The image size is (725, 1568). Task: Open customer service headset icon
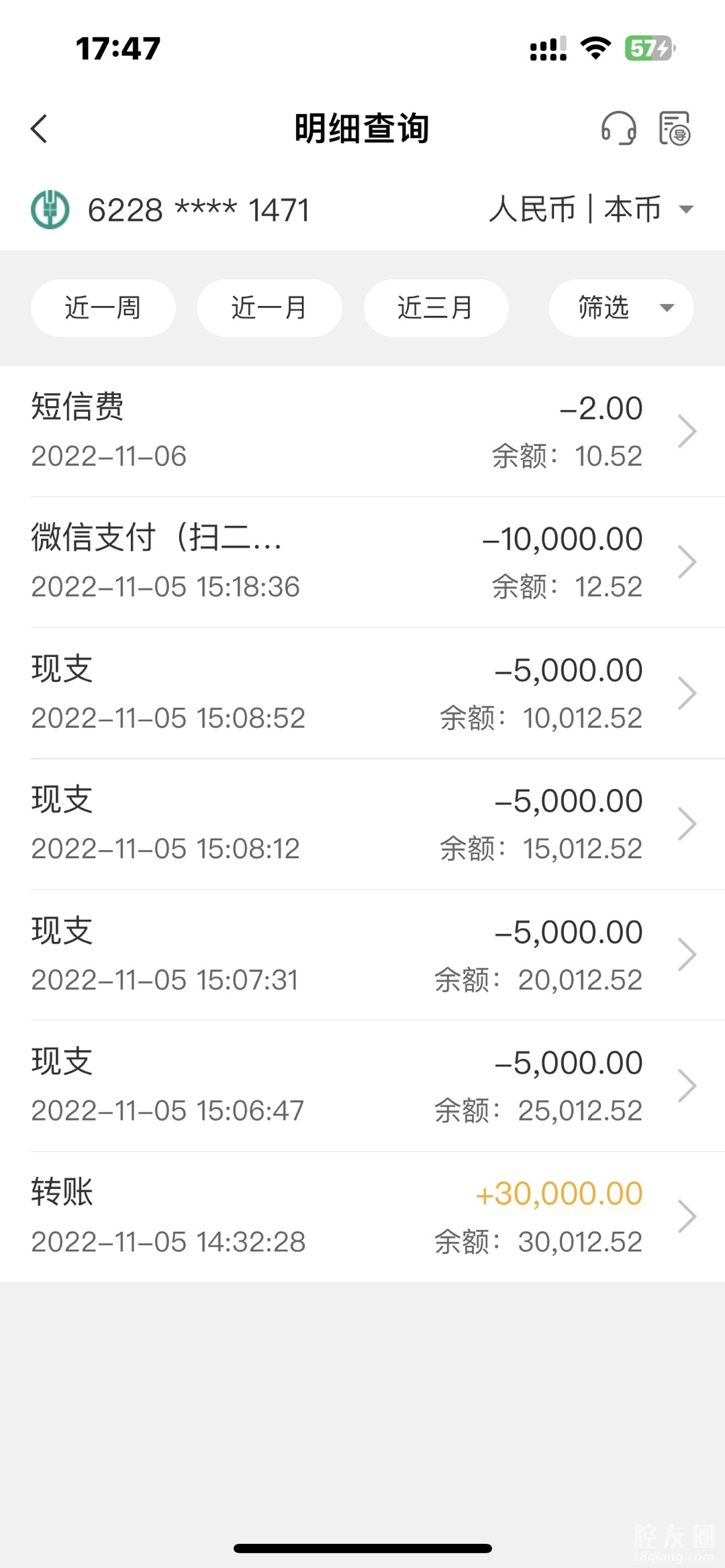tap(618, 128)
